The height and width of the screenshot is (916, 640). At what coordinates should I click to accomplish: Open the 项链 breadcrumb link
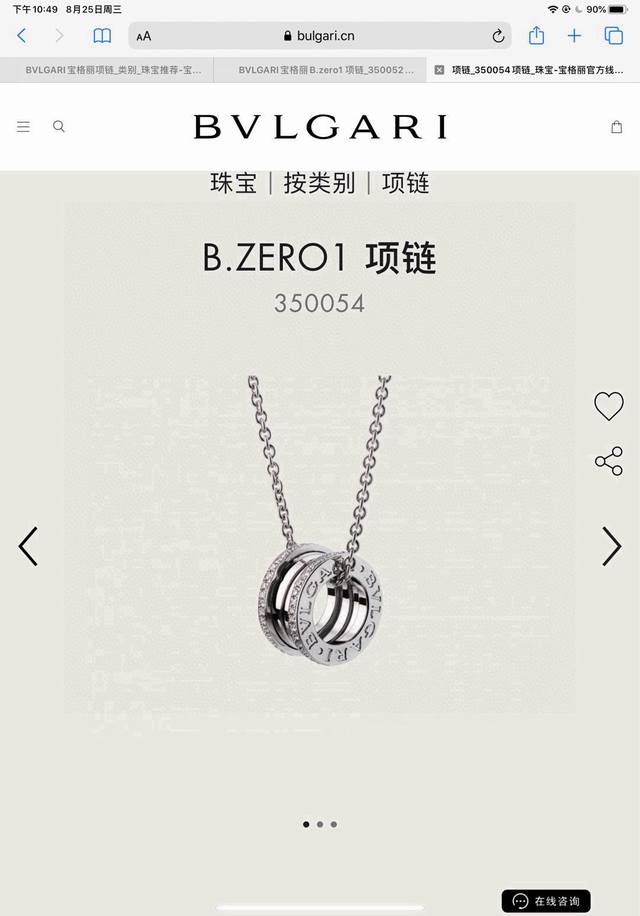point(405,183)
